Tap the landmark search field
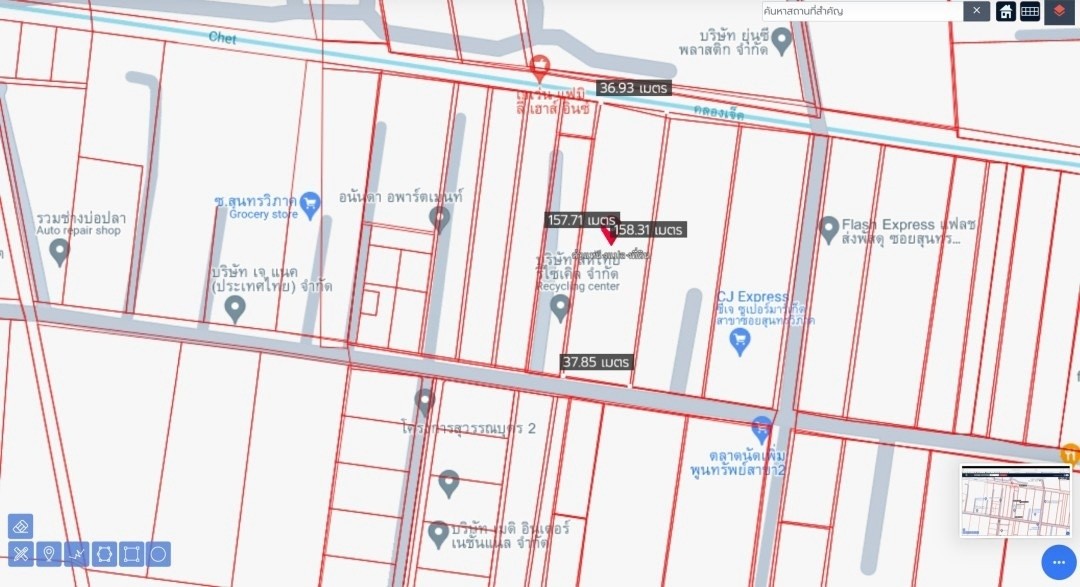Screen dimensions: 1080x587 (x=860, y=11)
